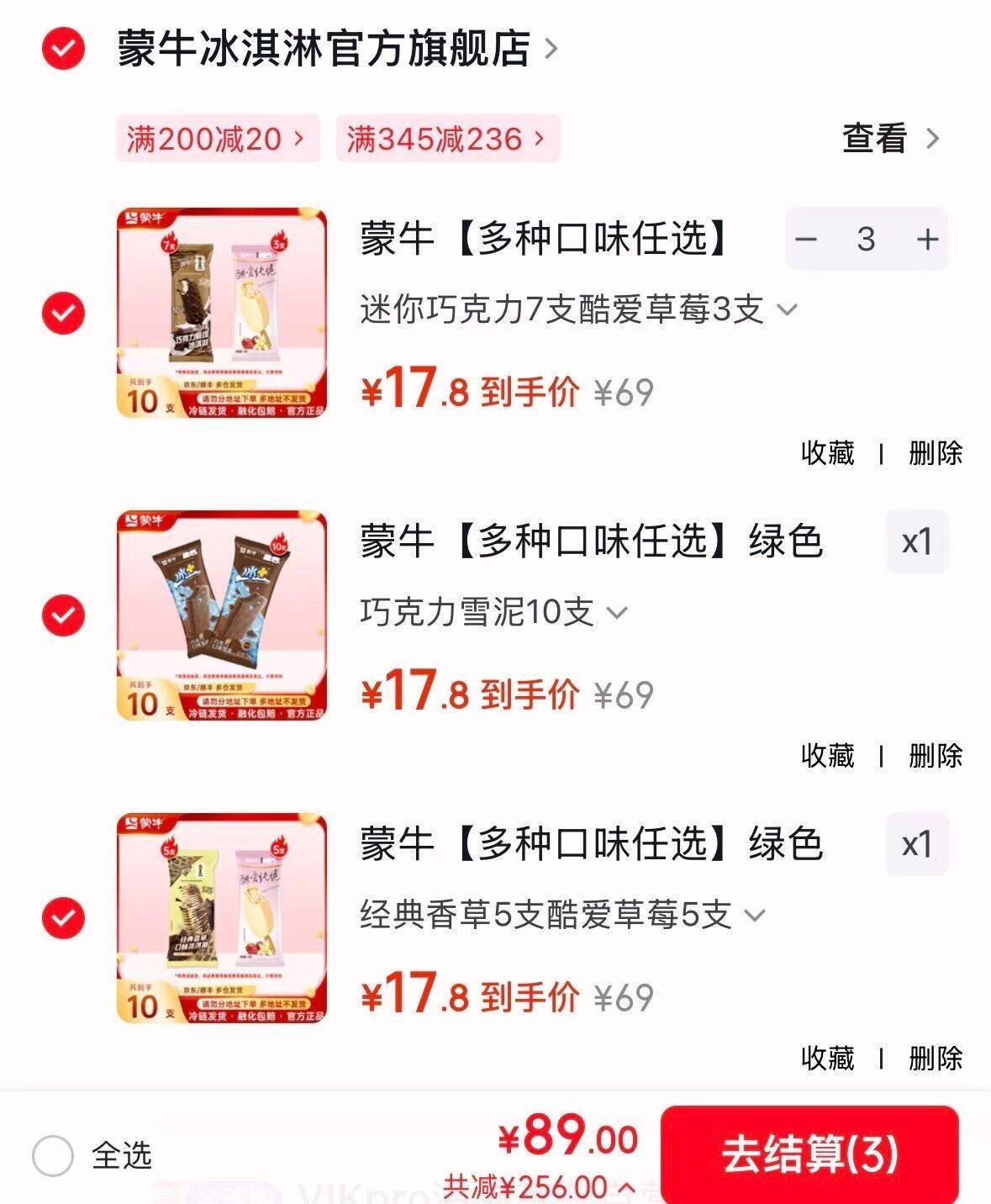Delete the 巧克力雪泥10支 item
The height and width of the screenshot is (1204, 991).
coord(935,756)
